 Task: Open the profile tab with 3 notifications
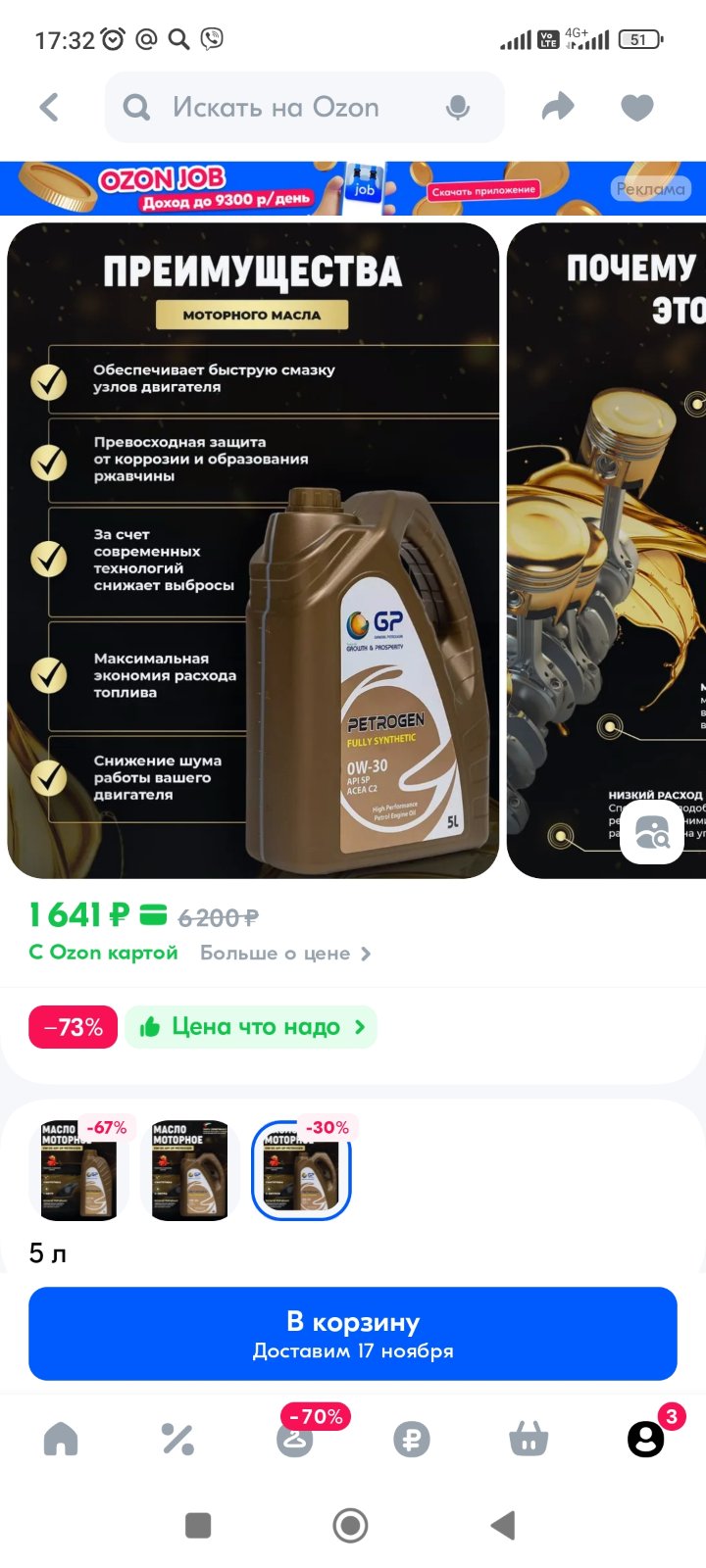[645, 1438]
